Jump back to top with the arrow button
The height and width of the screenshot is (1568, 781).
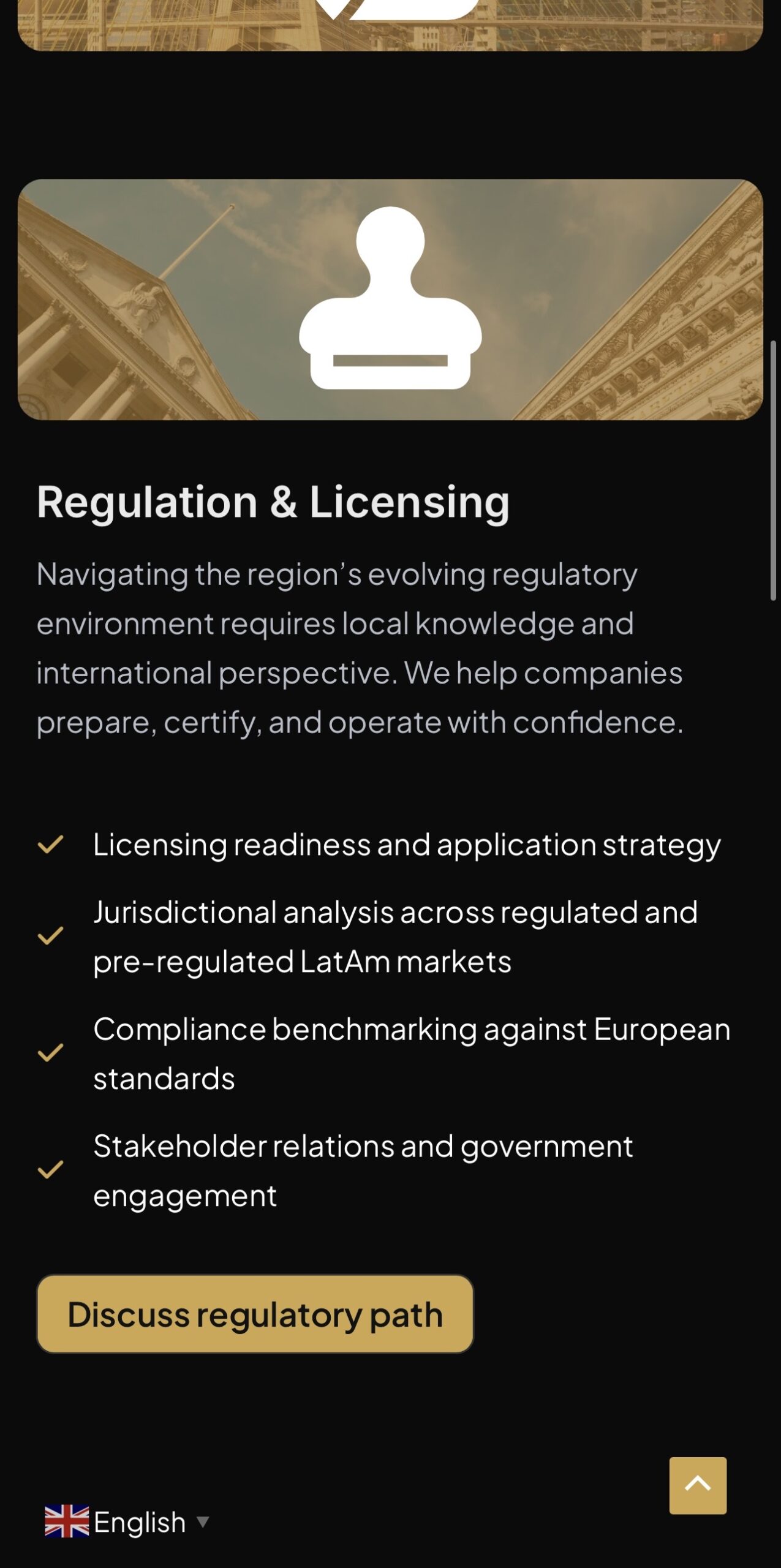[x=698, y=1485]
